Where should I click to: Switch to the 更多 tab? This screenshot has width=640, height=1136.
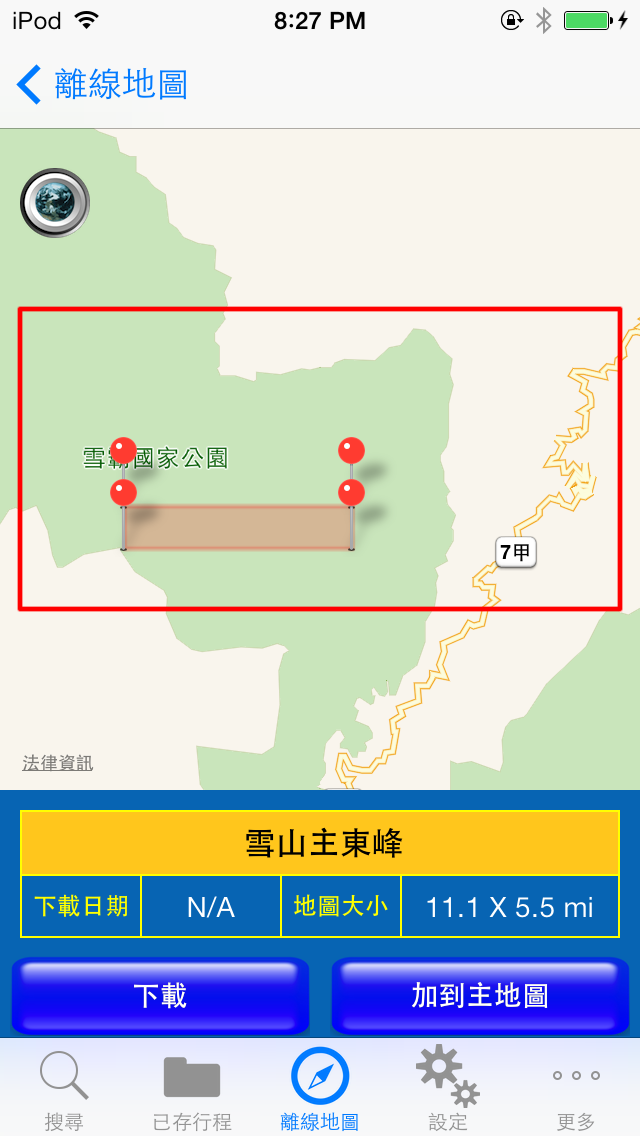click(576, 1090)
